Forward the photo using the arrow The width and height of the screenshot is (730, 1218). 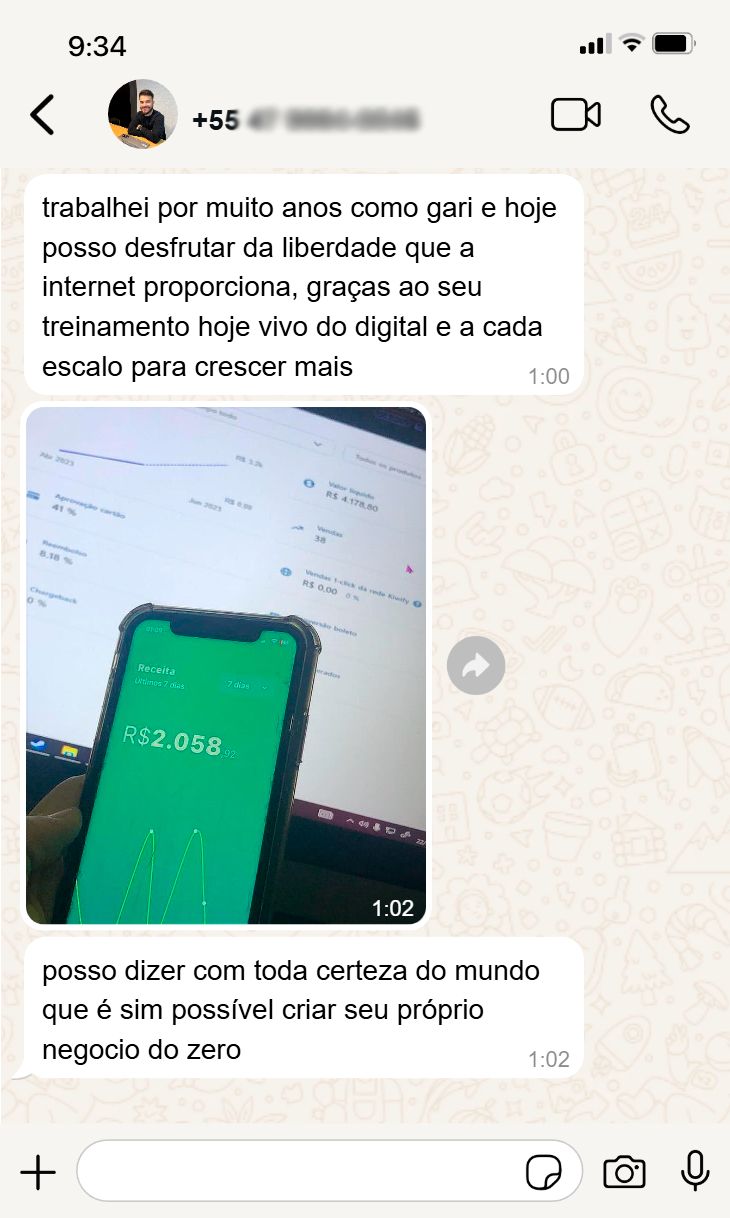pos(476,665)
